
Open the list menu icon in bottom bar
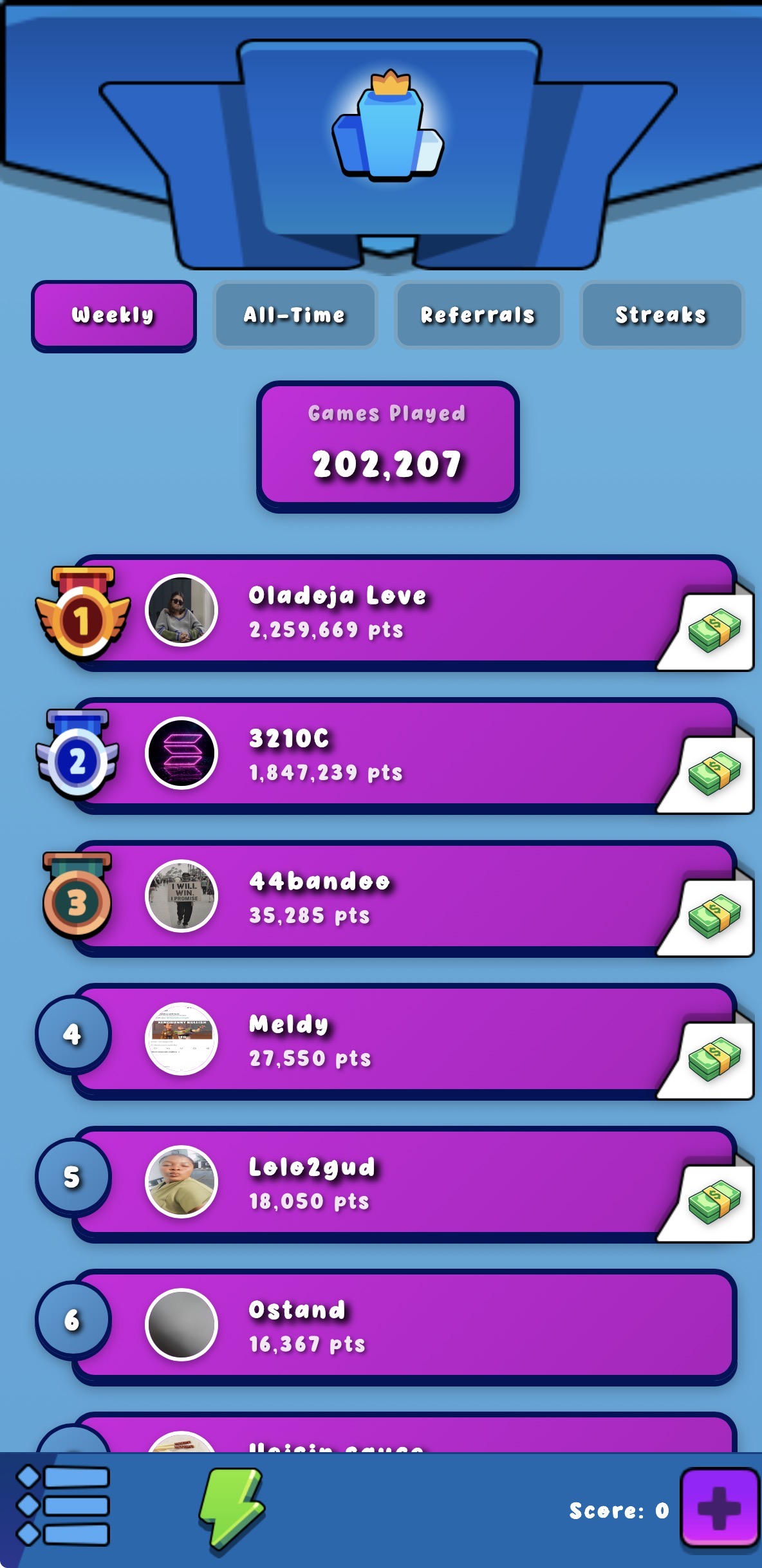(x=63, y=1505)
